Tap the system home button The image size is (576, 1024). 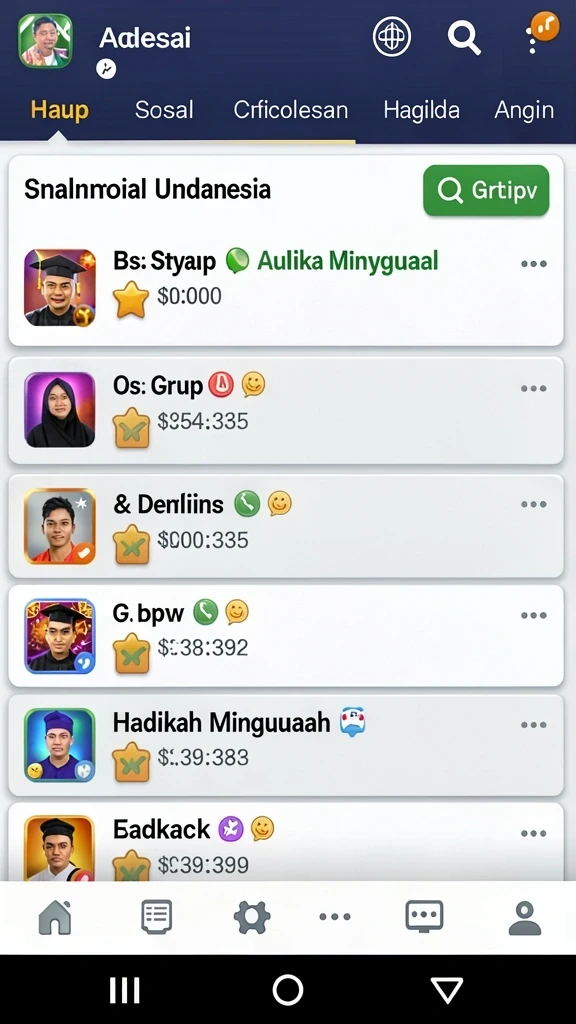[x=287, y=990]
